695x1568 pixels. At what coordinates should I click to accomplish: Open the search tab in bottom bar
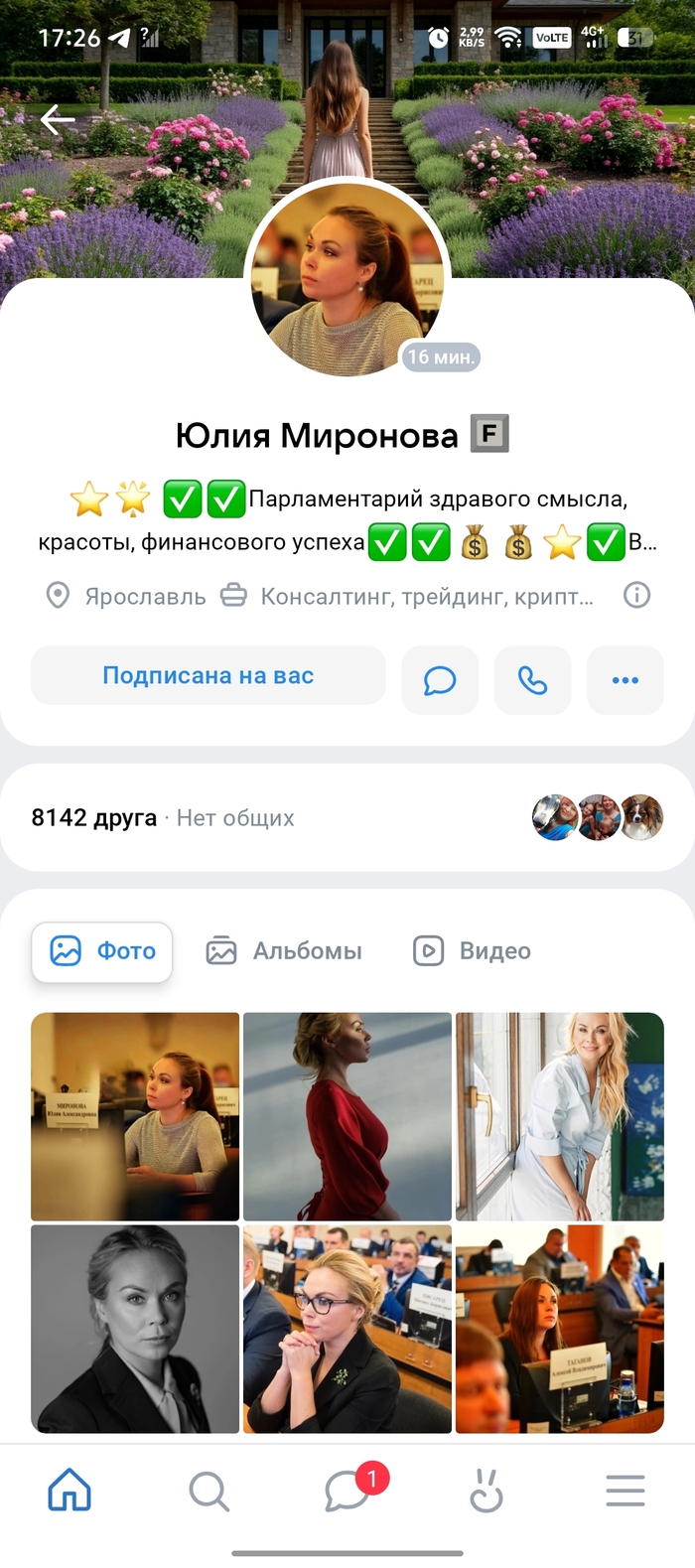(x=208, y=1491)
